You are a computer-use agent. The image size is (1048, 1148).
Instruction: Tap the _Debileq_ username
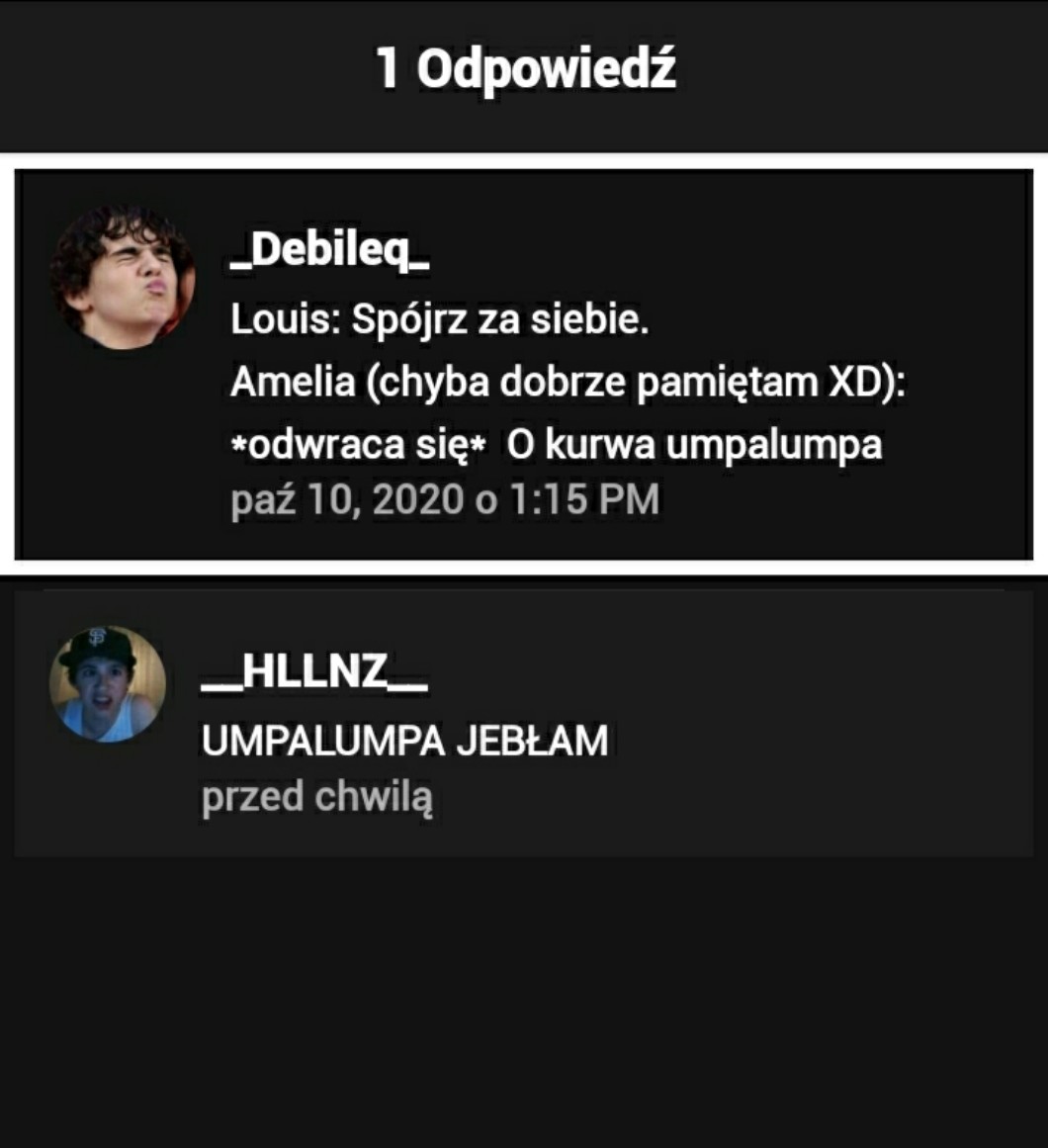point(329,252)
